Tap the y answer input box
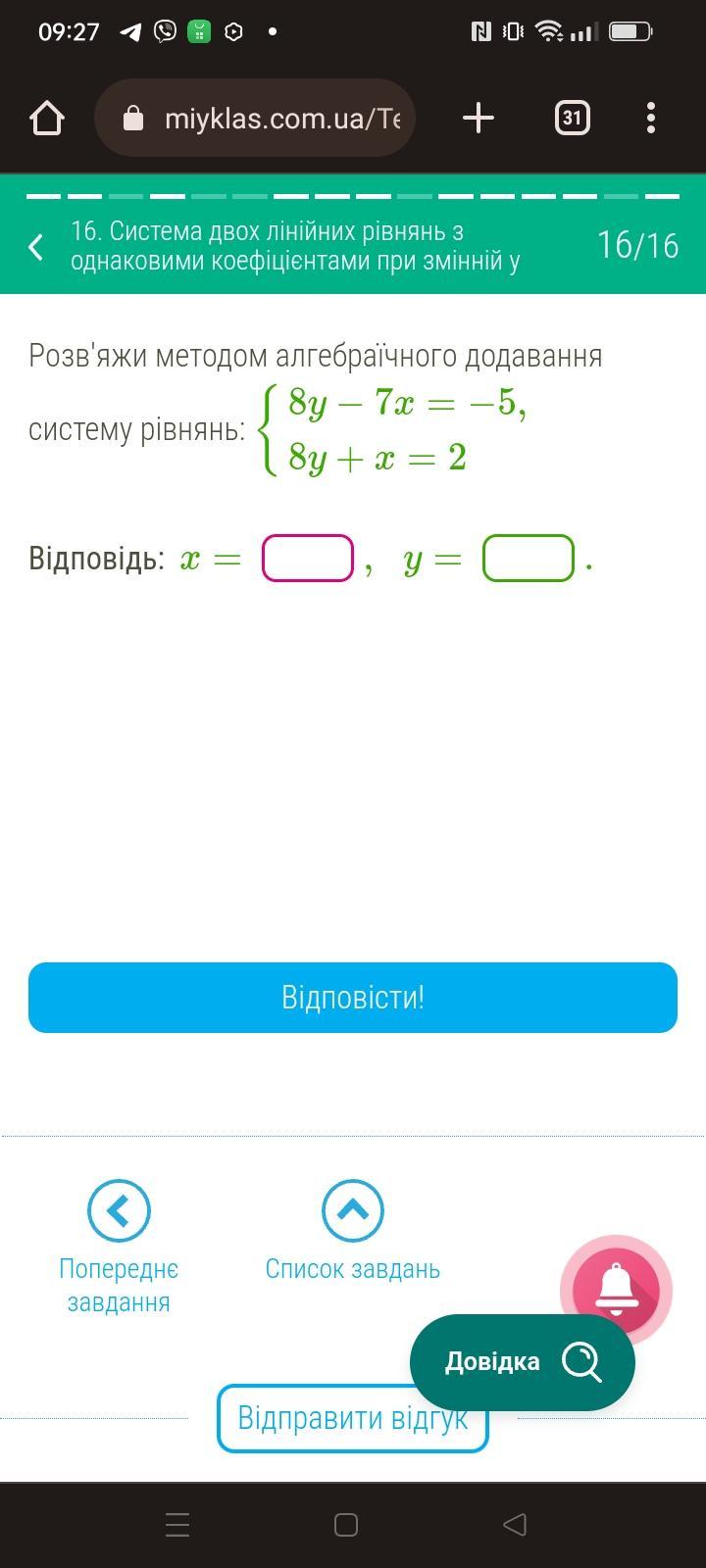 528,558
